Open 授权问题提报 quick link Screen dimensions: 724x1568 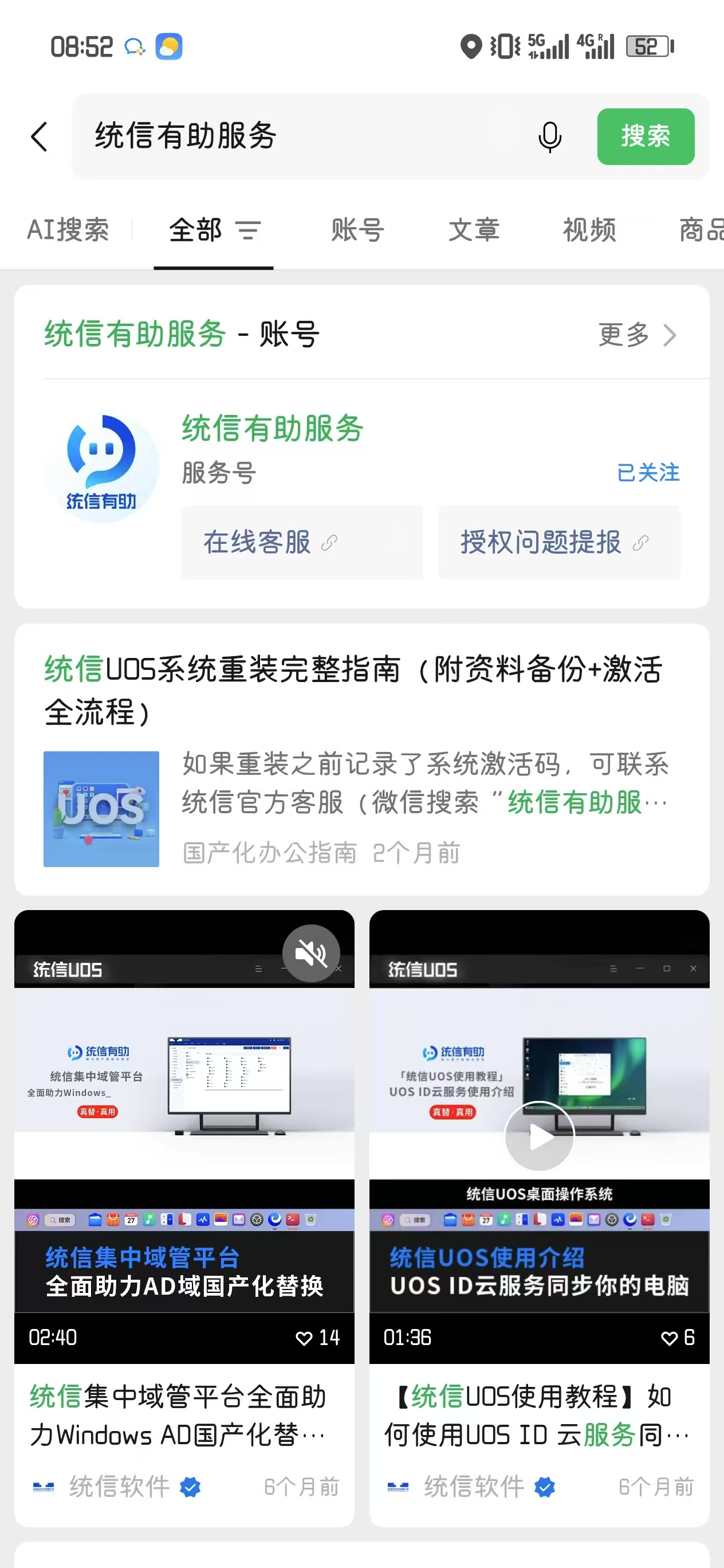[558, 542]
